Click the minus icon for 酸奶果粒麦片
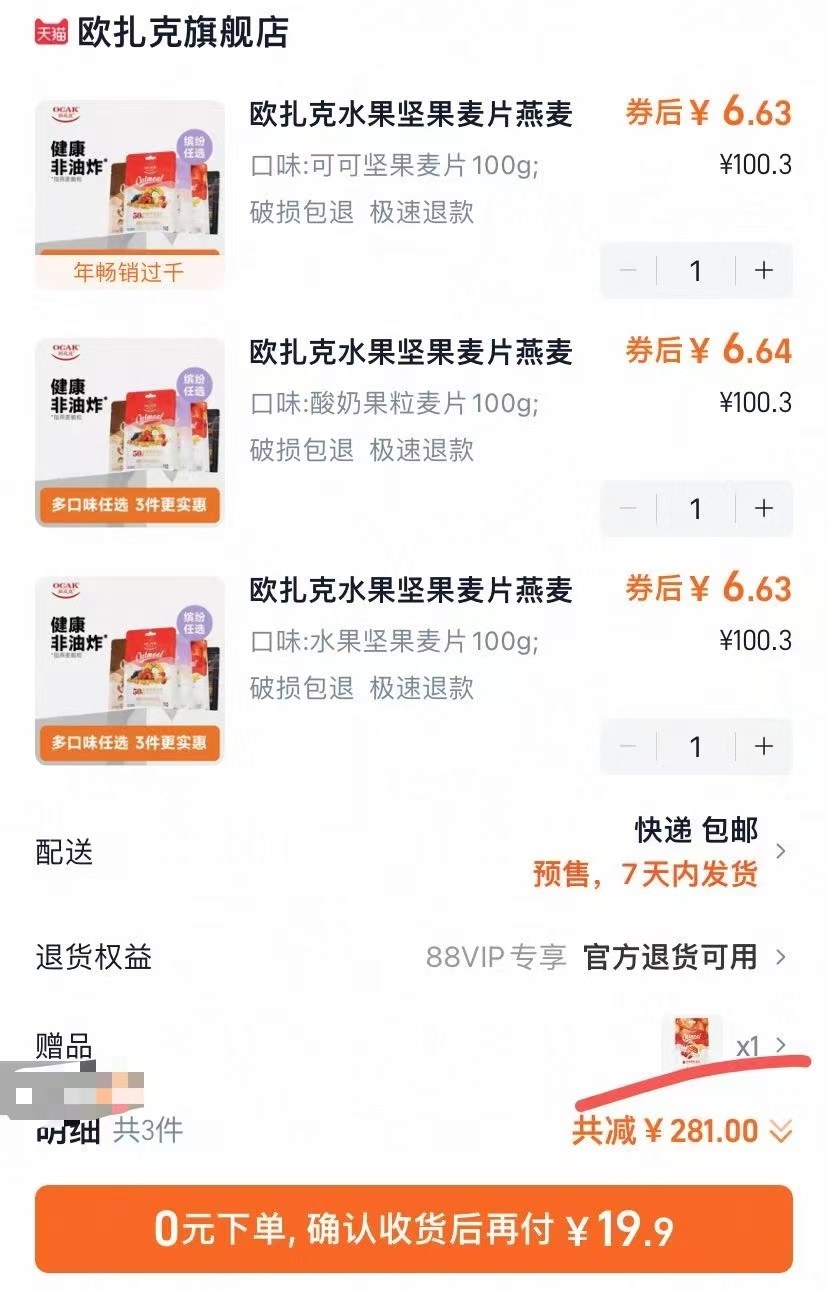 628,508
